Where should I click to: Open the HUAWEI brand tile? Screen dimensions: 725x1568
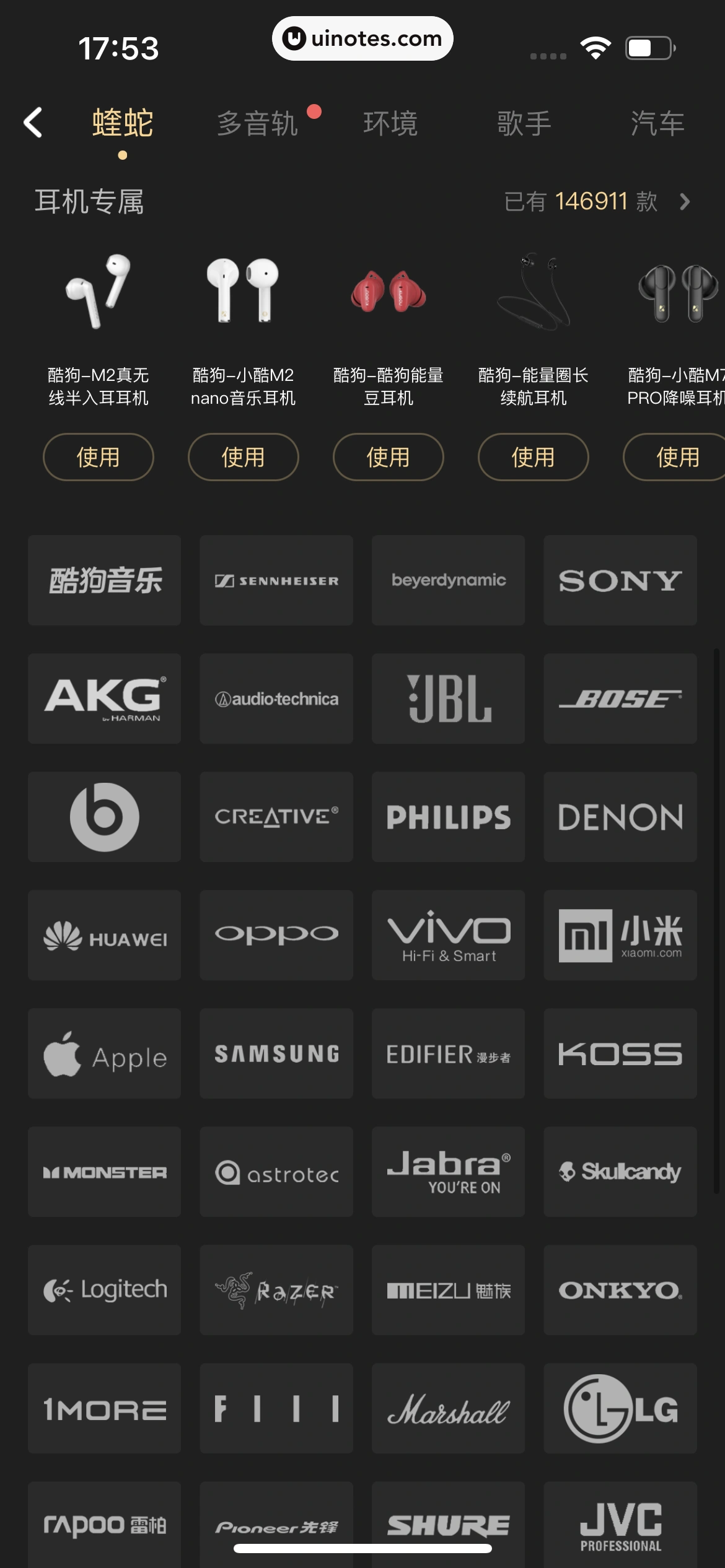104,935
